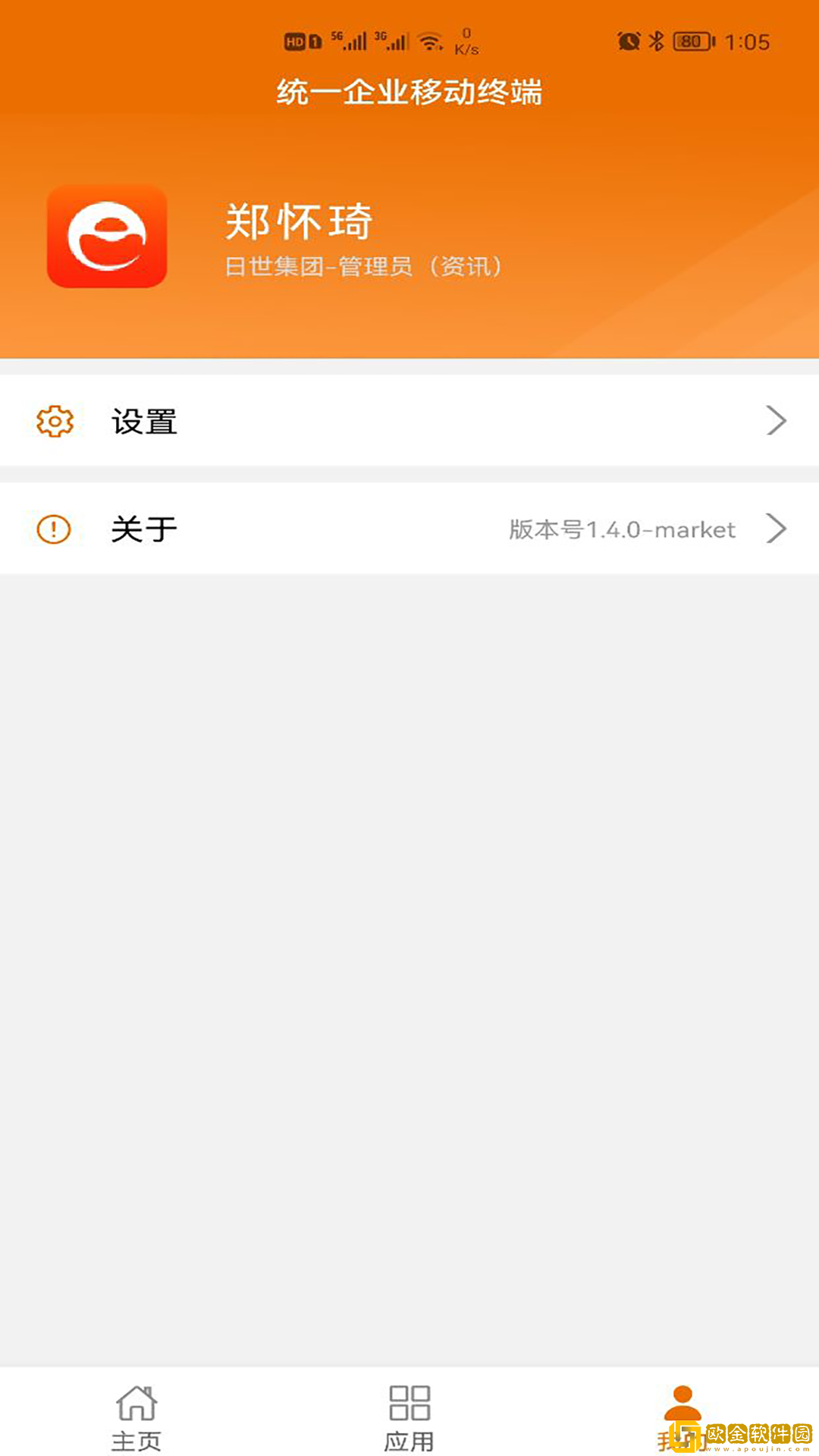Select the 设置 gear icon
819x1456 pixels.
coord(53,421)
